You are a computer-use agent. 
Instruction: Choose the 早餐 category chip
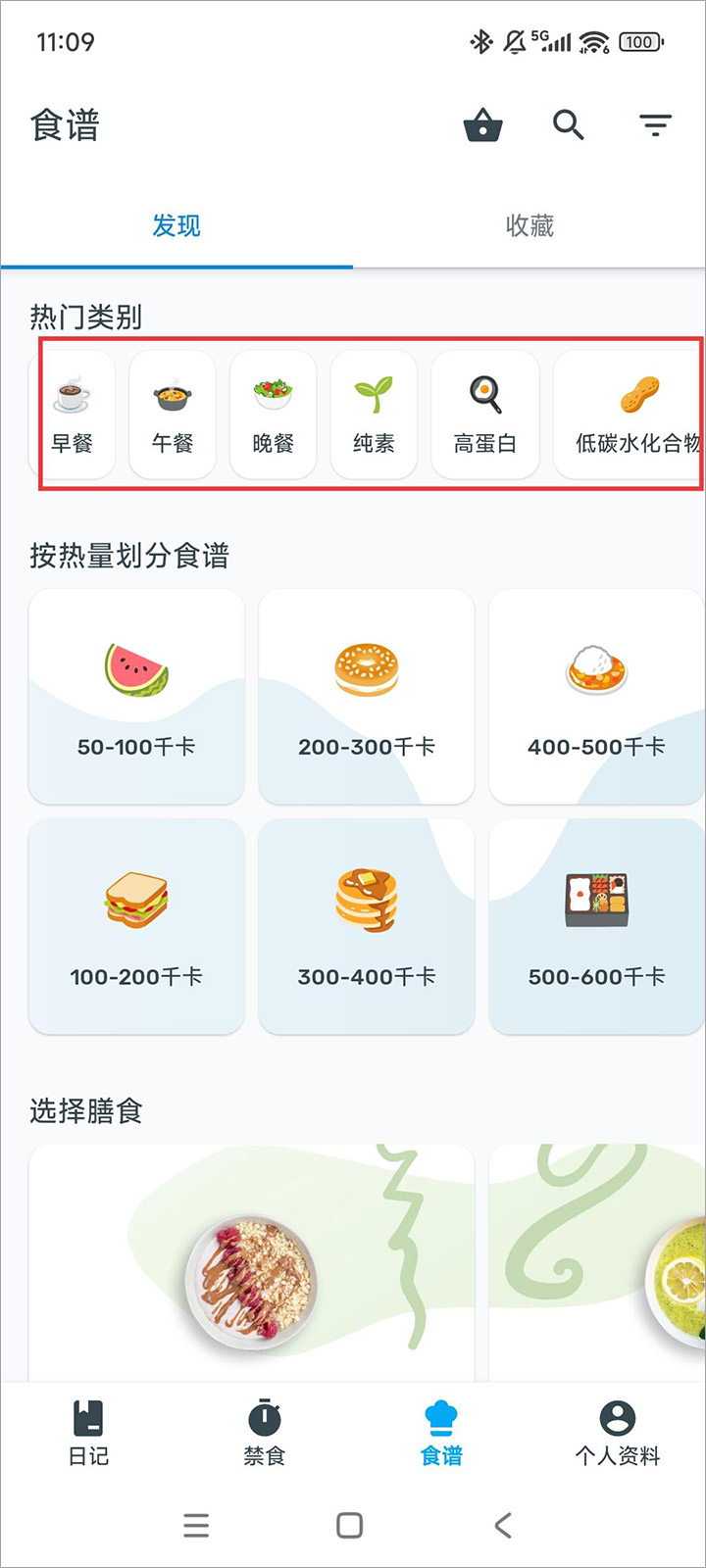click(73, 415)
